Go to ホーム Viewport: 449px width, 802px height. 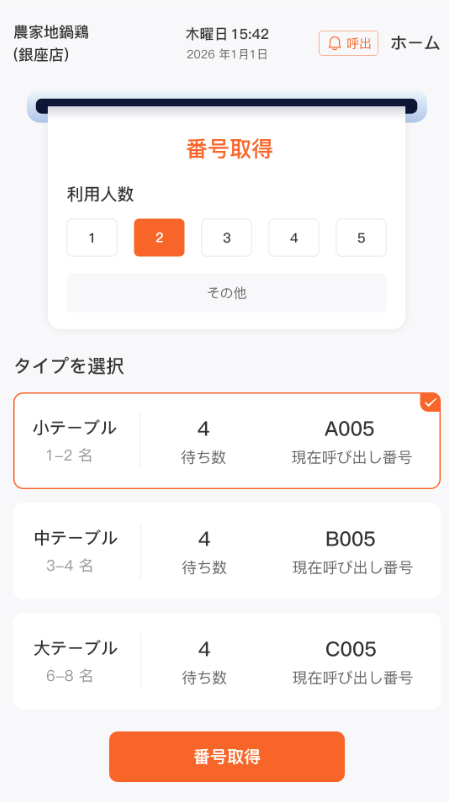[415, 43]
